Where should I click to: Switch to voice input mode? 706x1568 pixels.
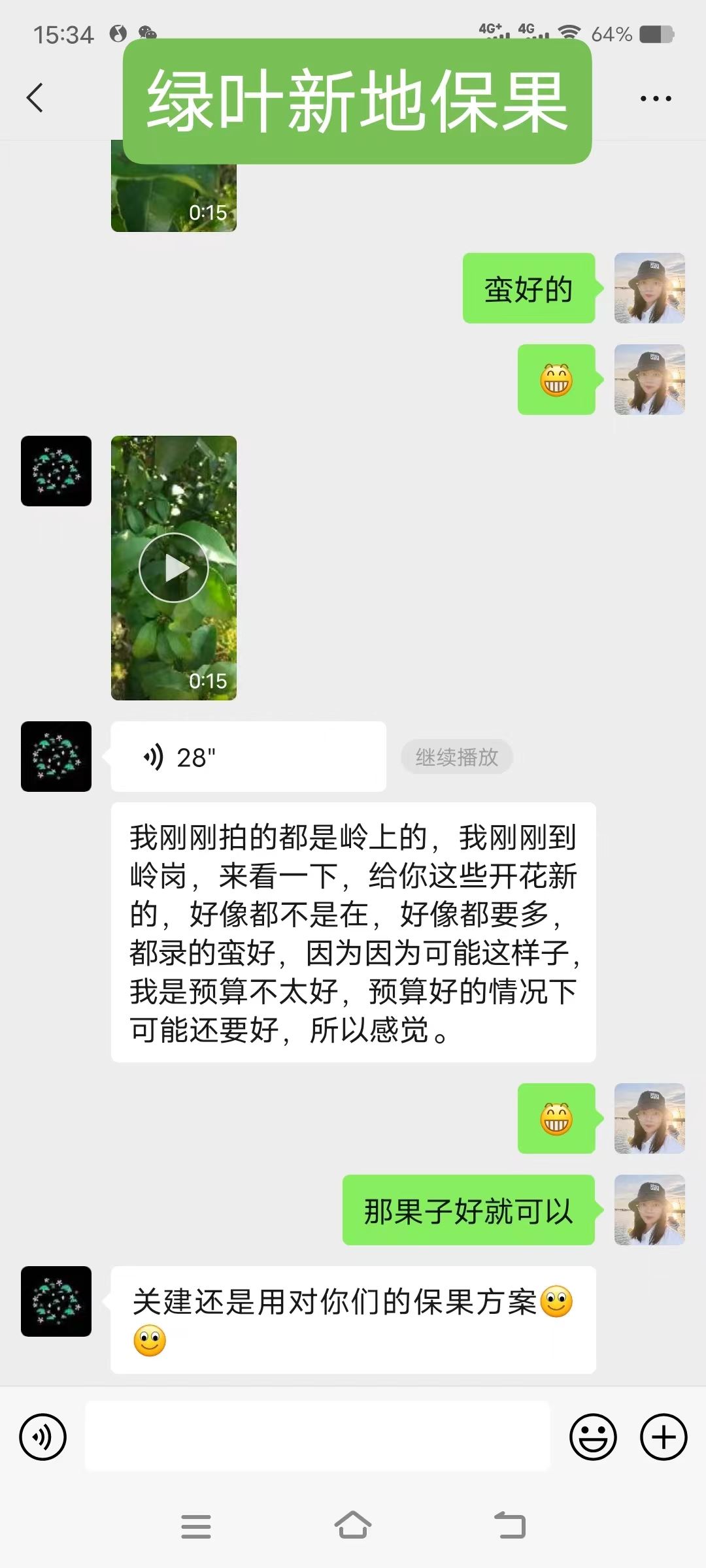[x=43, y=1437]
